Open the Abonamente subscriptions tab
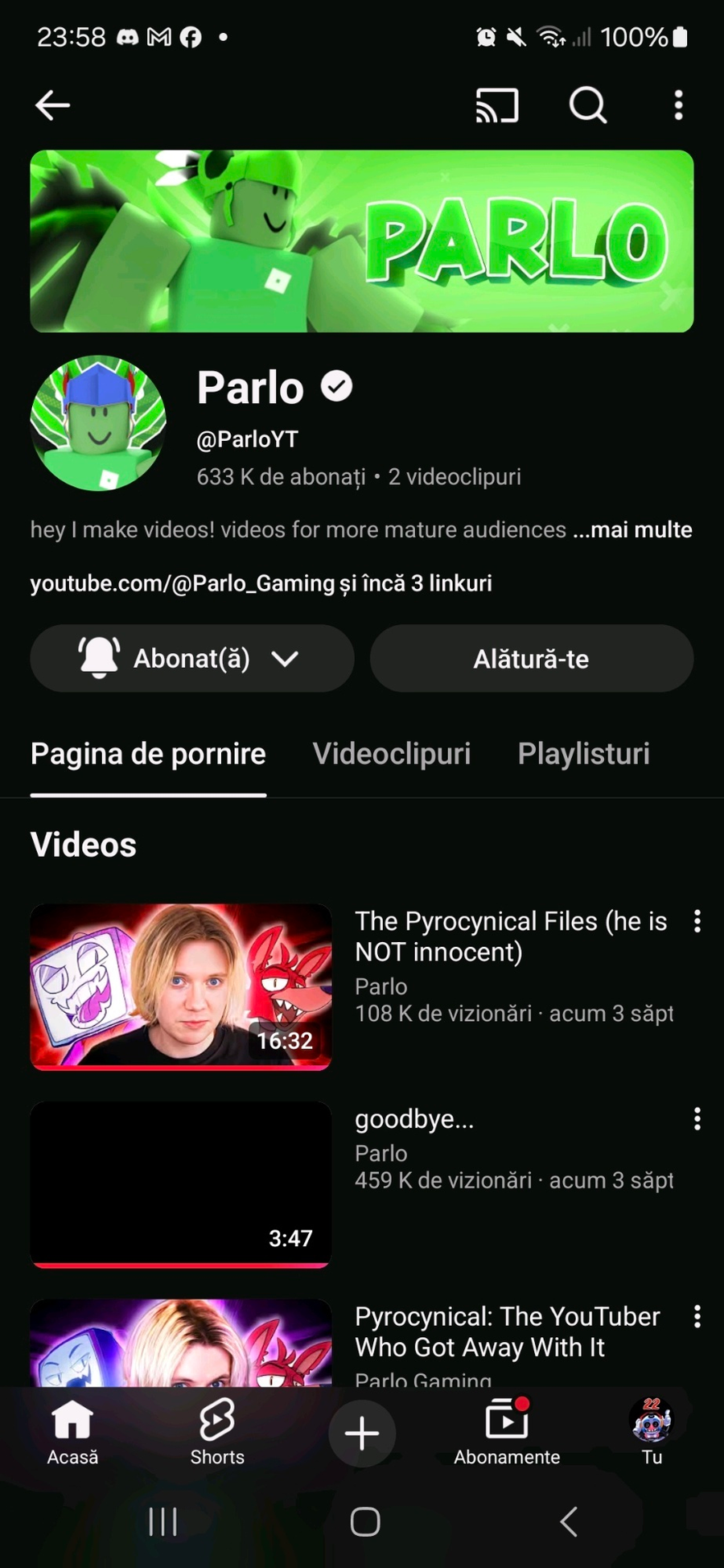 pos(507,1433)
